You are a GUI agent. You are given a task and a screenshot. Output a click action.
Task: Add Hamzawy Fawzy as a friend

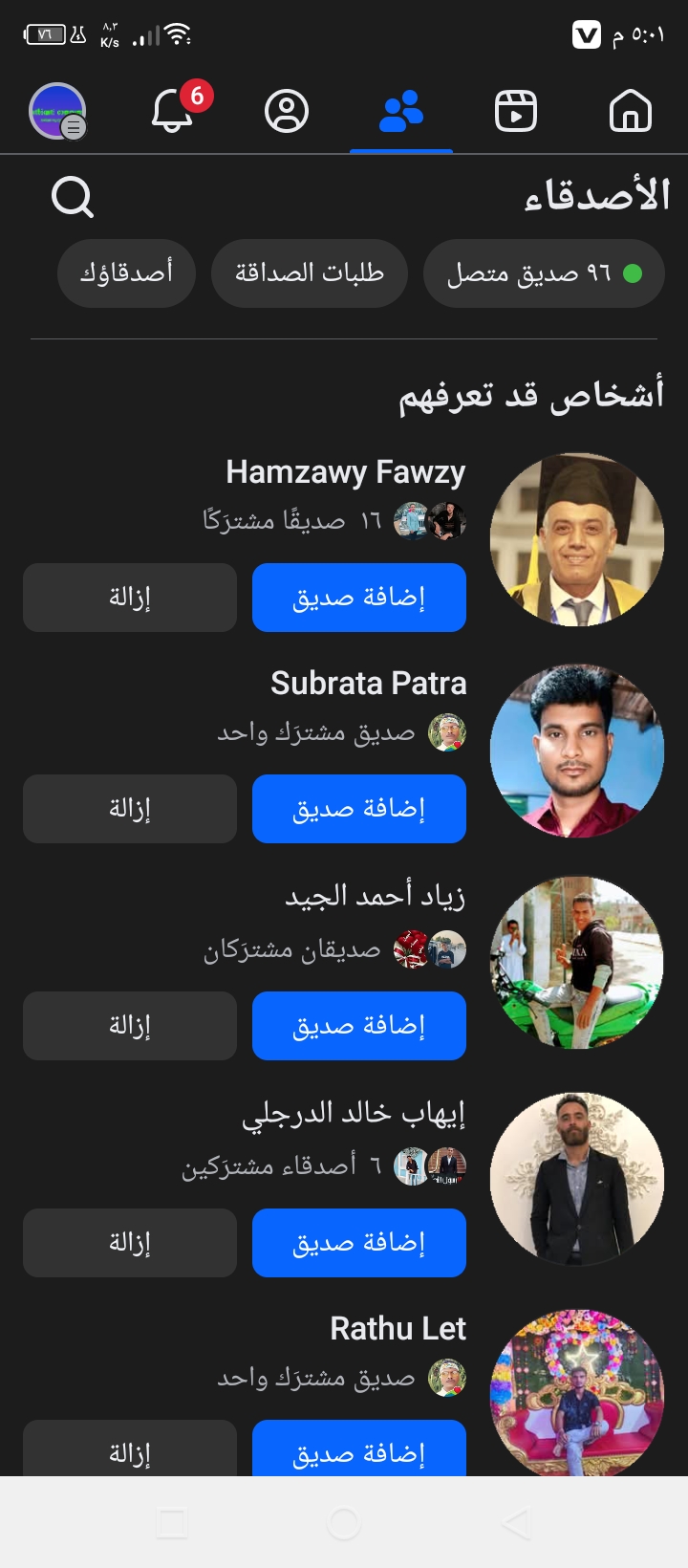click(358, 598)
